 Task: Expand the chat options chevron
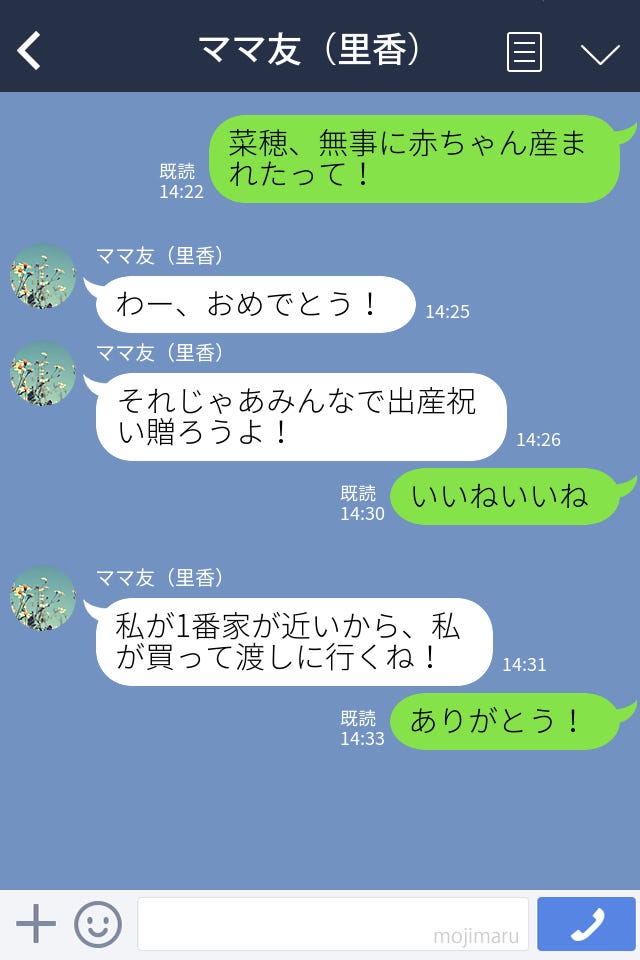coord(600,53)
